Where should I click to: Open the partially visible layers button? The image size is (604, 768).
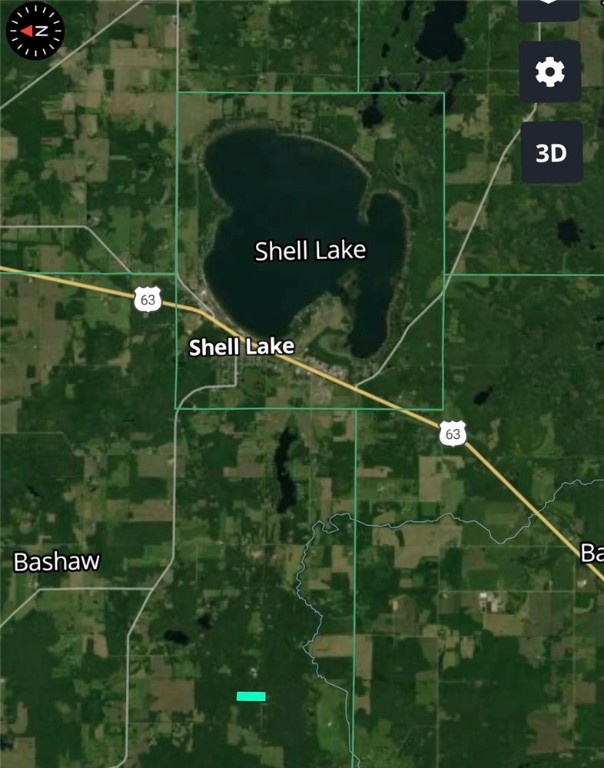tap(549, 8)
